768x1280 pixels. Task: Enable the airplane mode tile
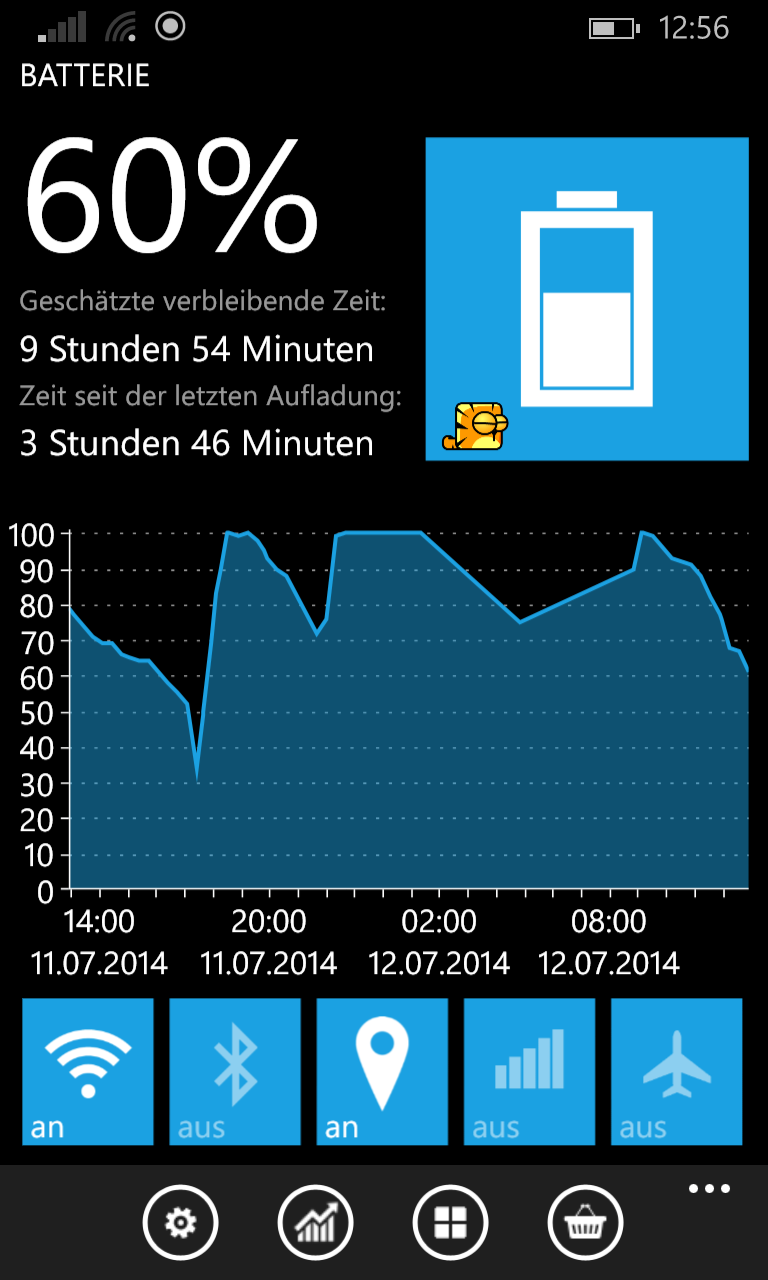677,1071
